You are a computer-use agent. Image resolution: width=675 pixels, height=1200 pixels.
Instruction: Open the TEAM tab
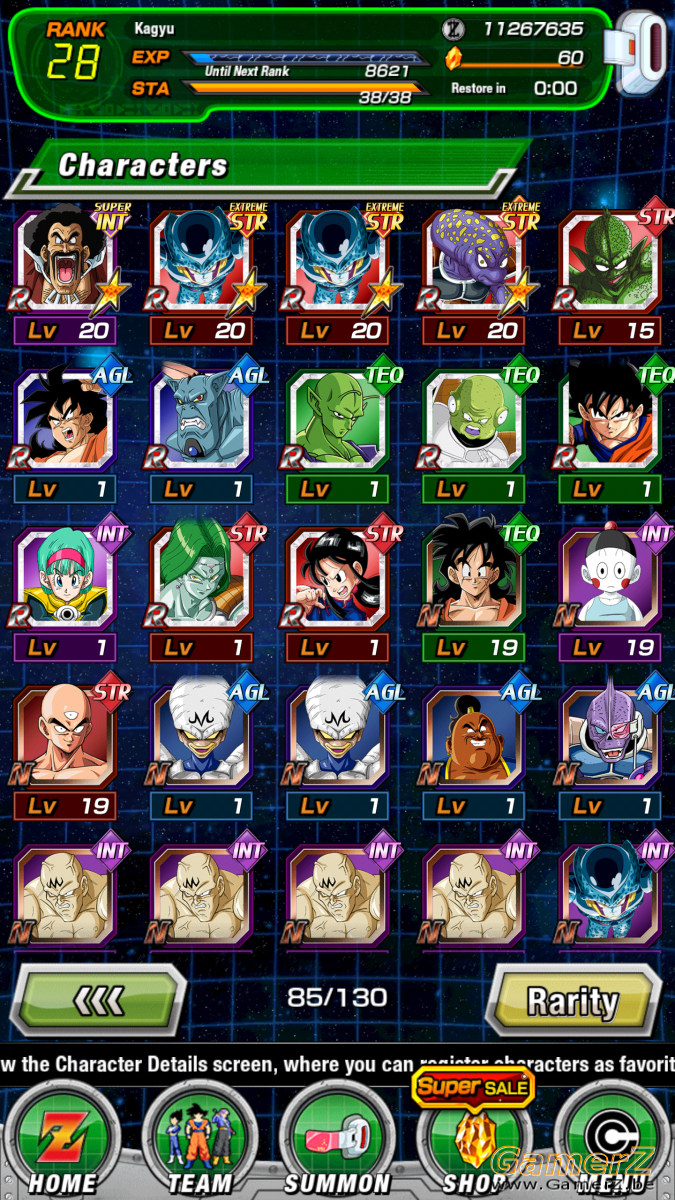click(x=199, y=1139)
